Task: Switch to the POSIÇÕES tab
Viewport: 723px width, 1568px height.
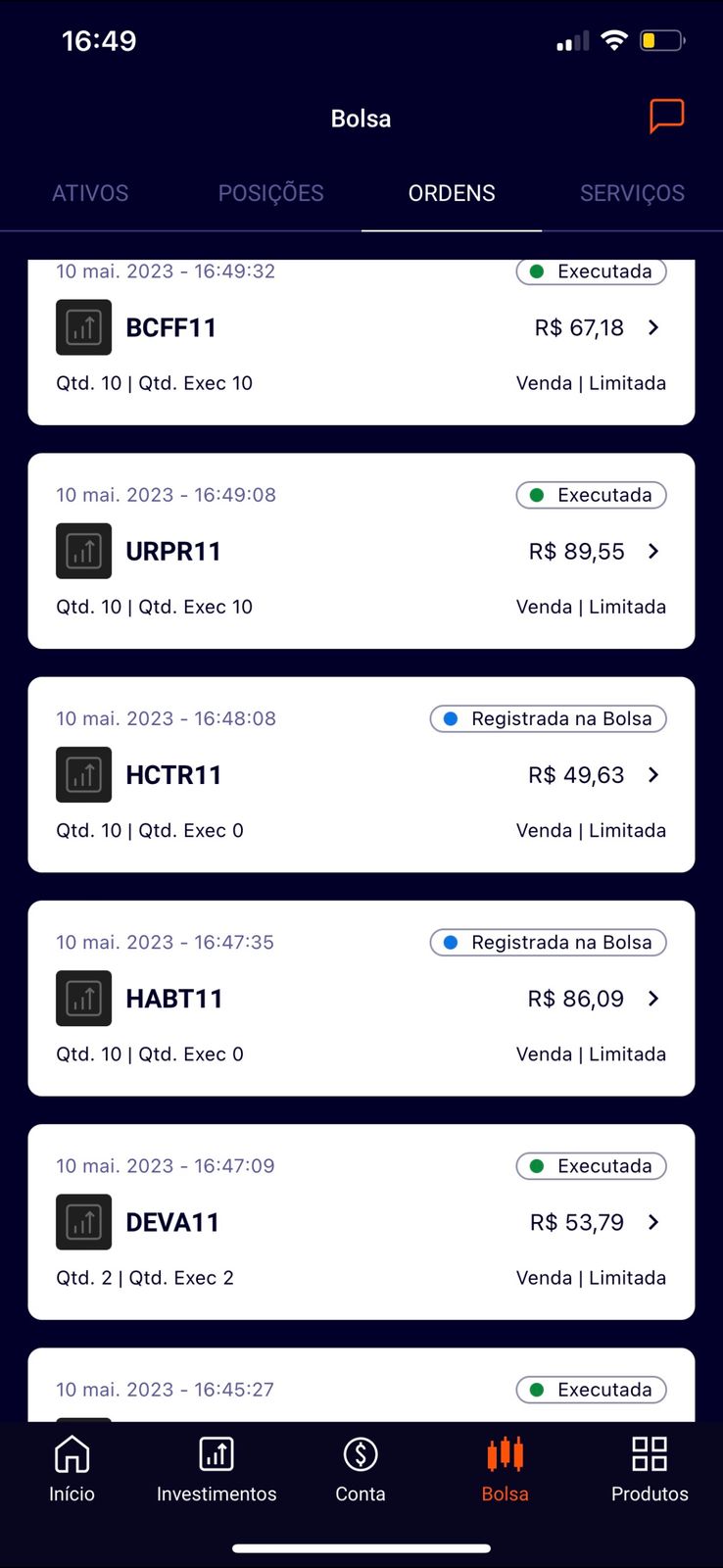Action: pyautogui.click(x=270, y=193)
